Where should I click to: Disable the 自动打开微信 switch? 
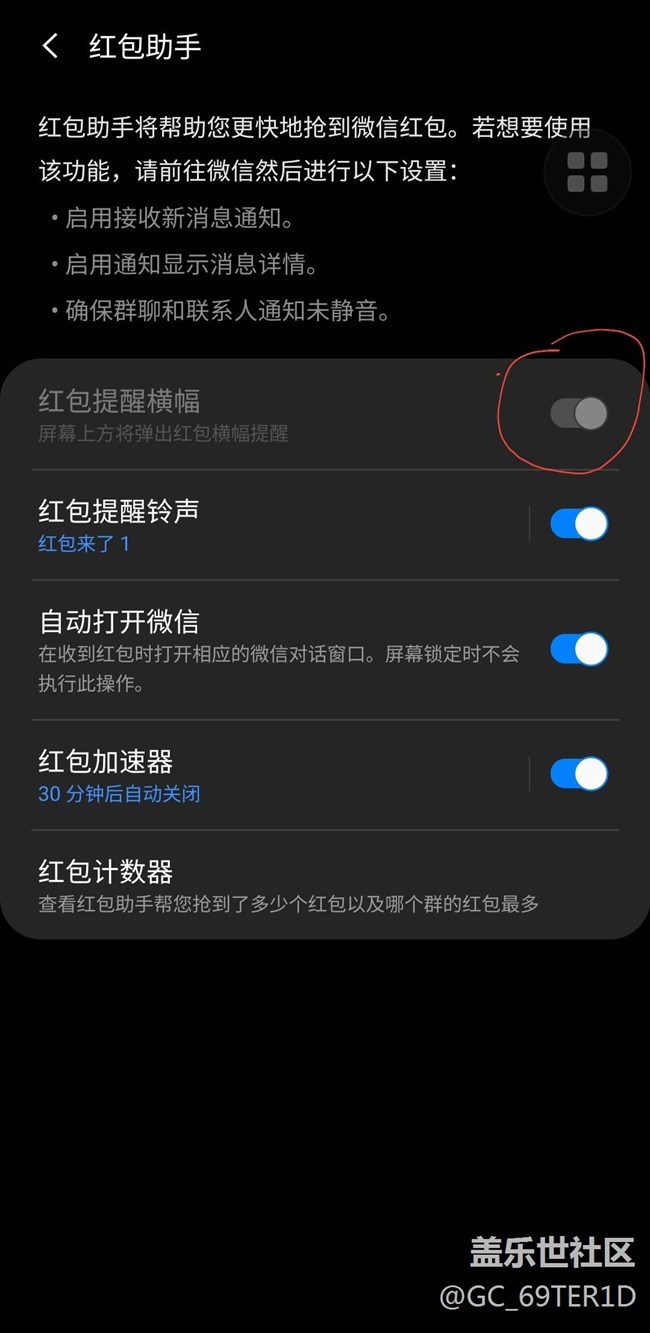coord(579,650)
